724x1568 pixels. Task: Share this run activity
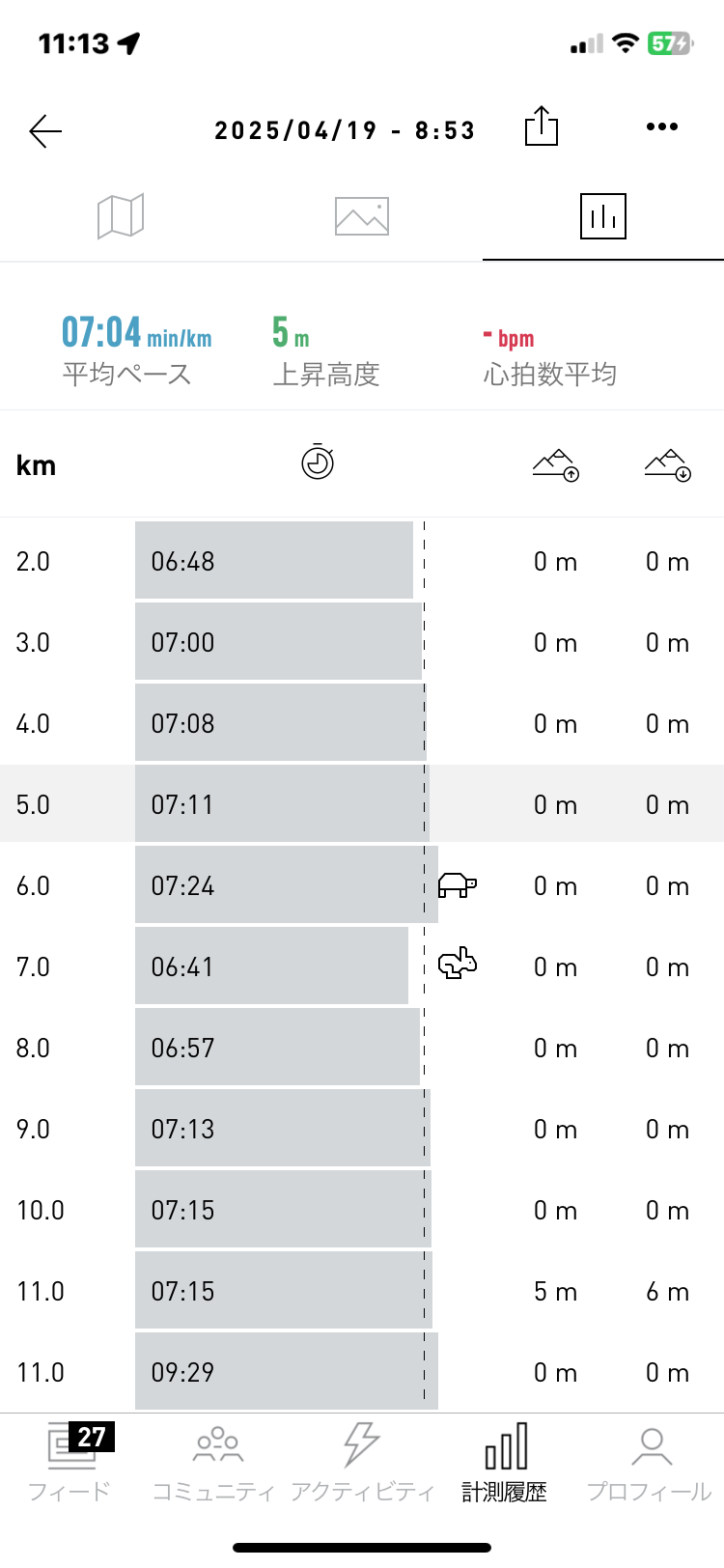pyautogui.click(x=542, y=127)
